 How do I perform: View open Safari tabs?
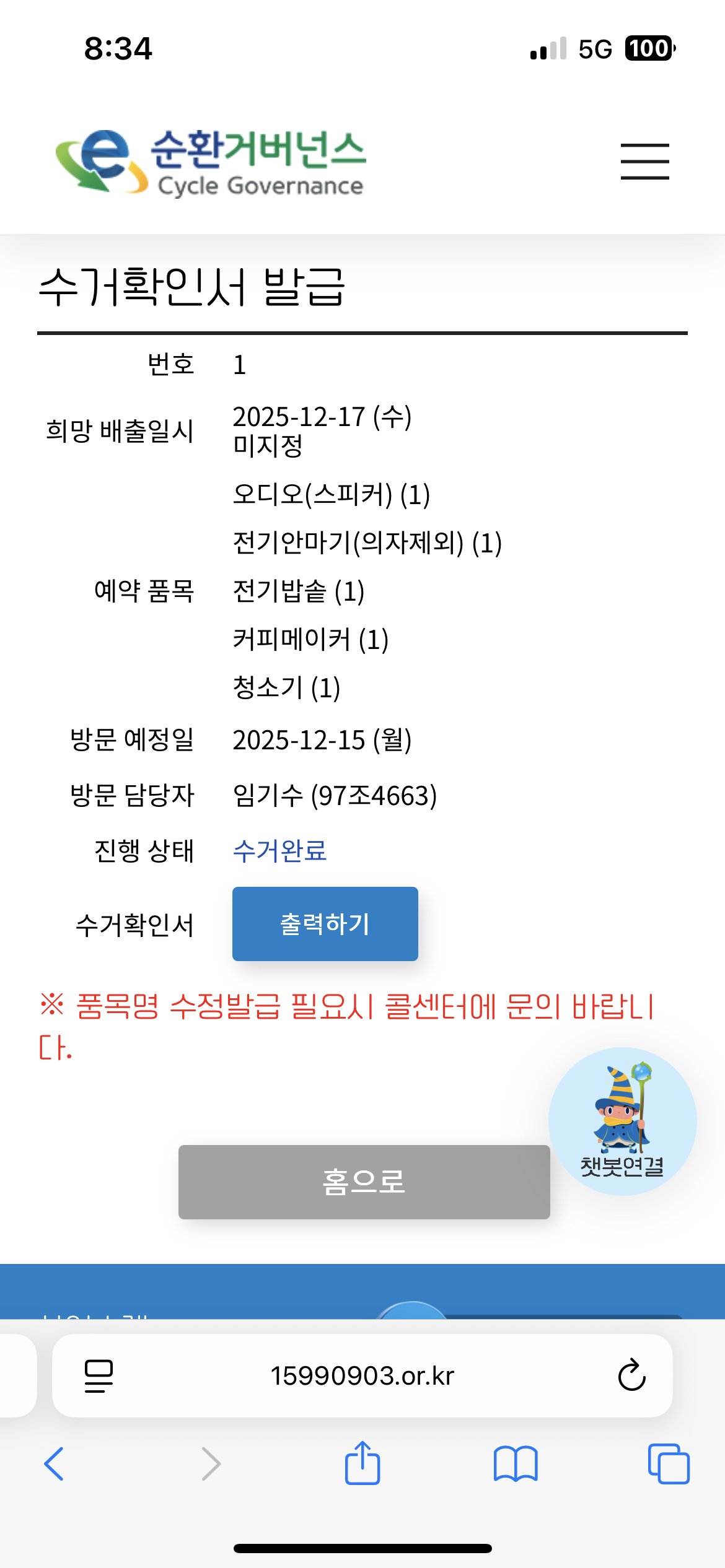coord(668,1464)
